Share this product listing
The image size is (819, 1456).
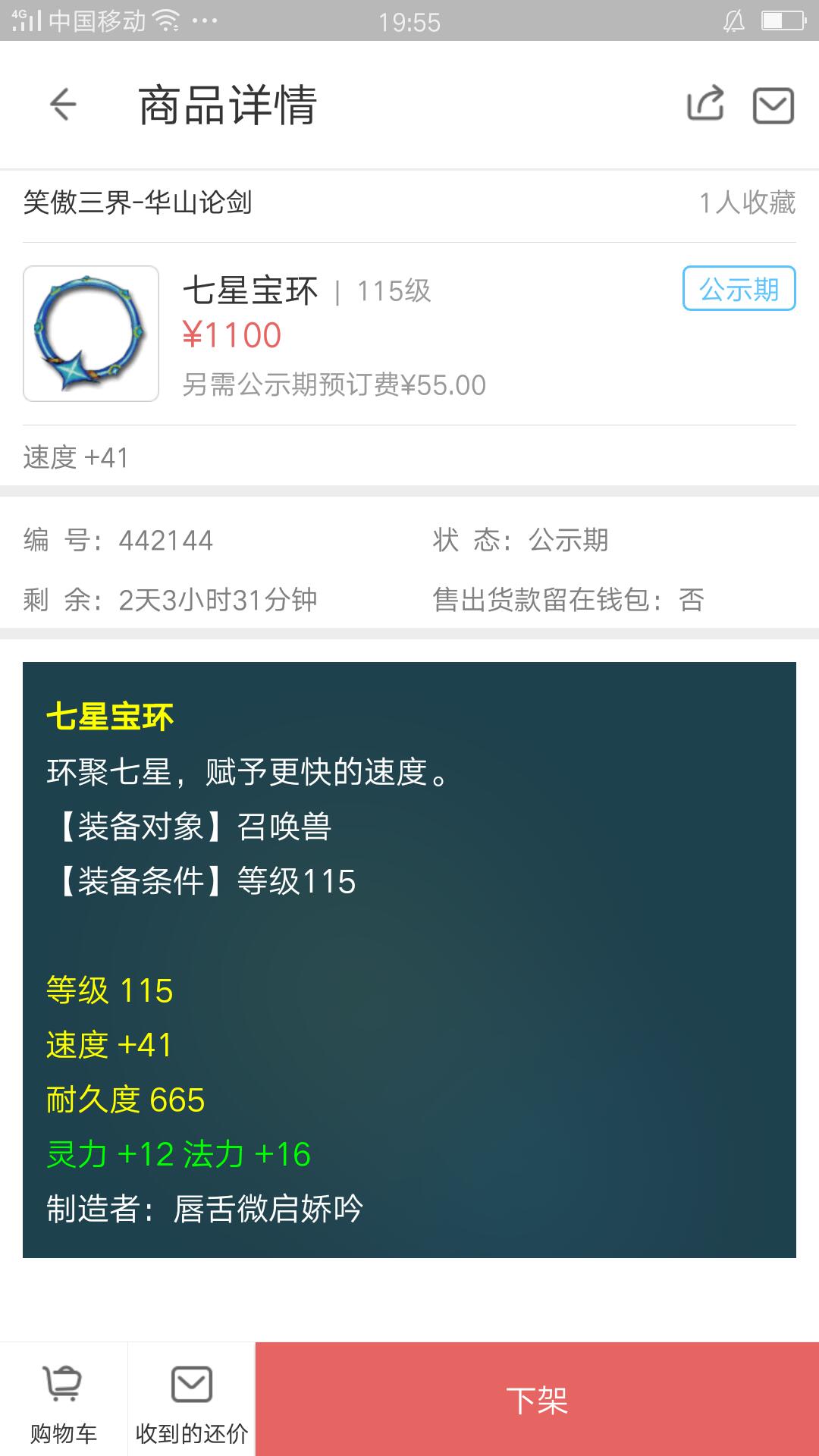[705, 104]
